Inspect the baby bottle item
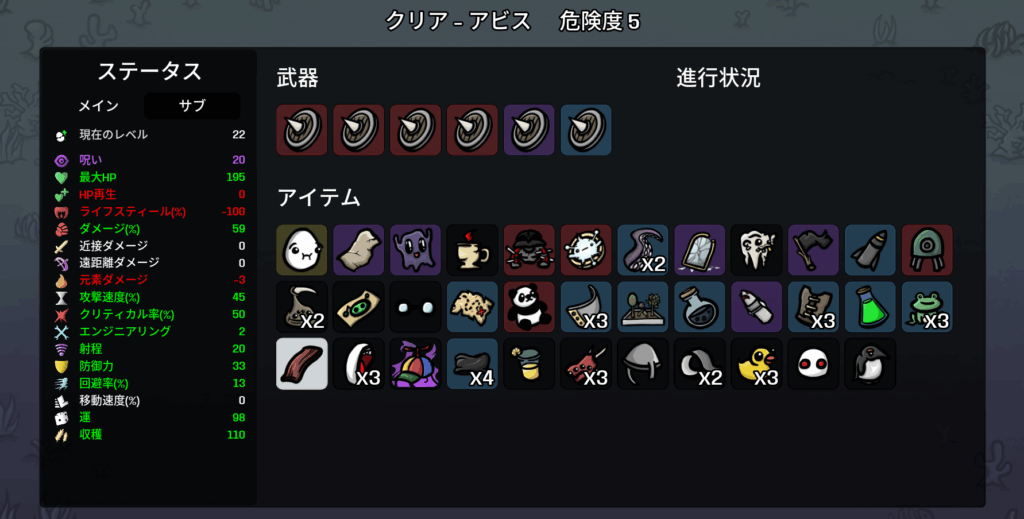Viewport: 1024px width, 519px height. tap(756, 307)
